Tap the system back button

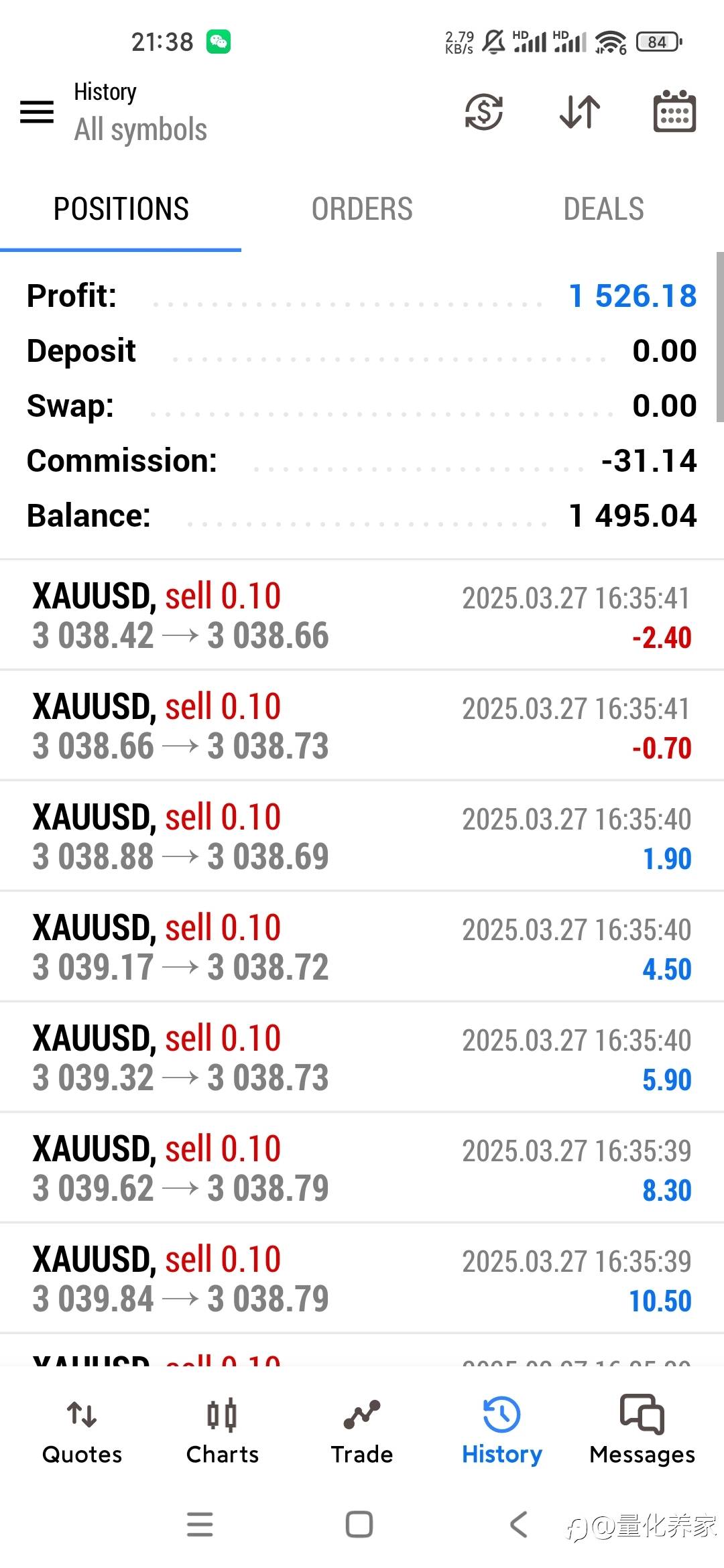[519, 1524]
